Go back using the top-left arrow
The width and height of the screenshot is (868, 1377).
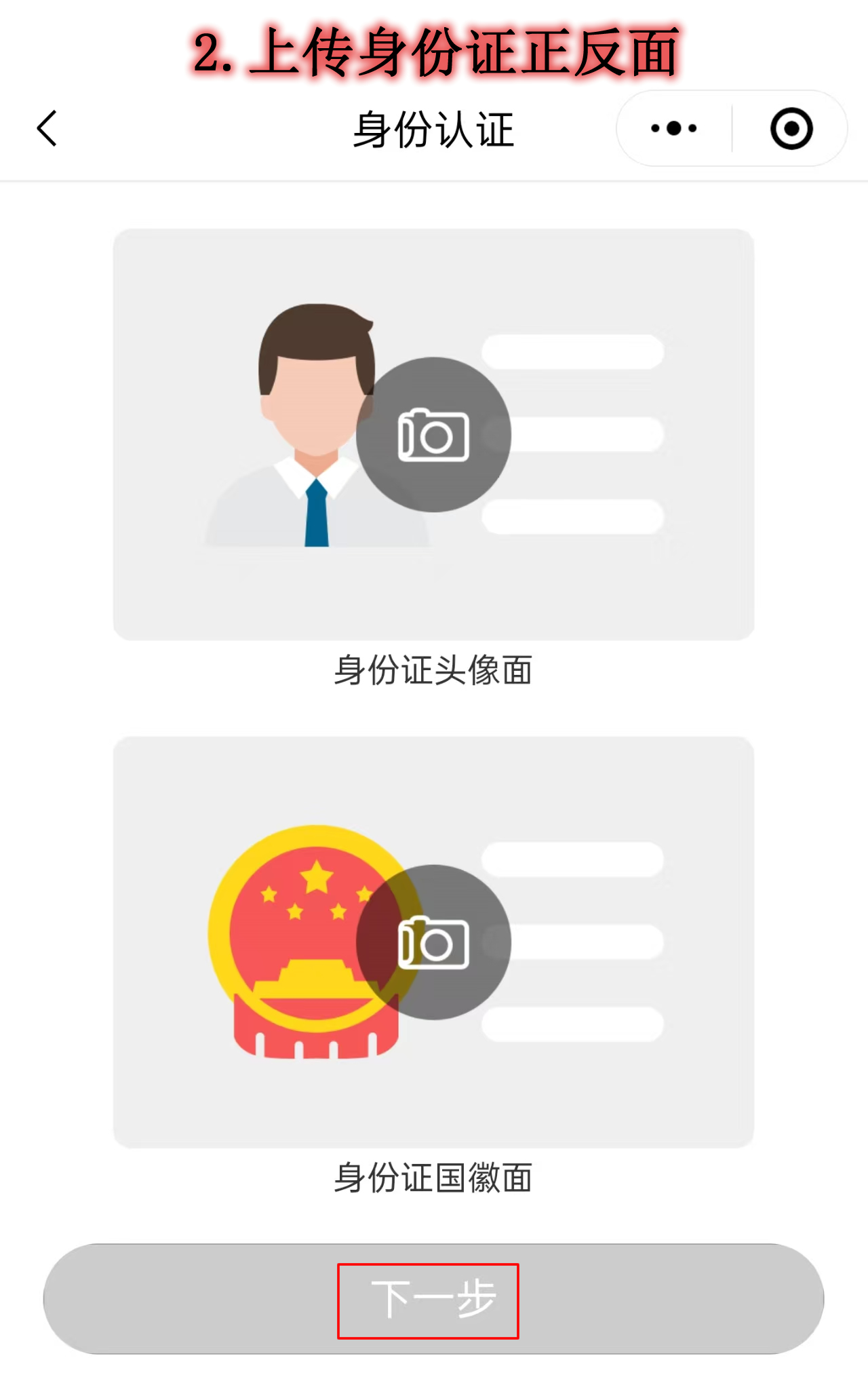coord(47,128)
